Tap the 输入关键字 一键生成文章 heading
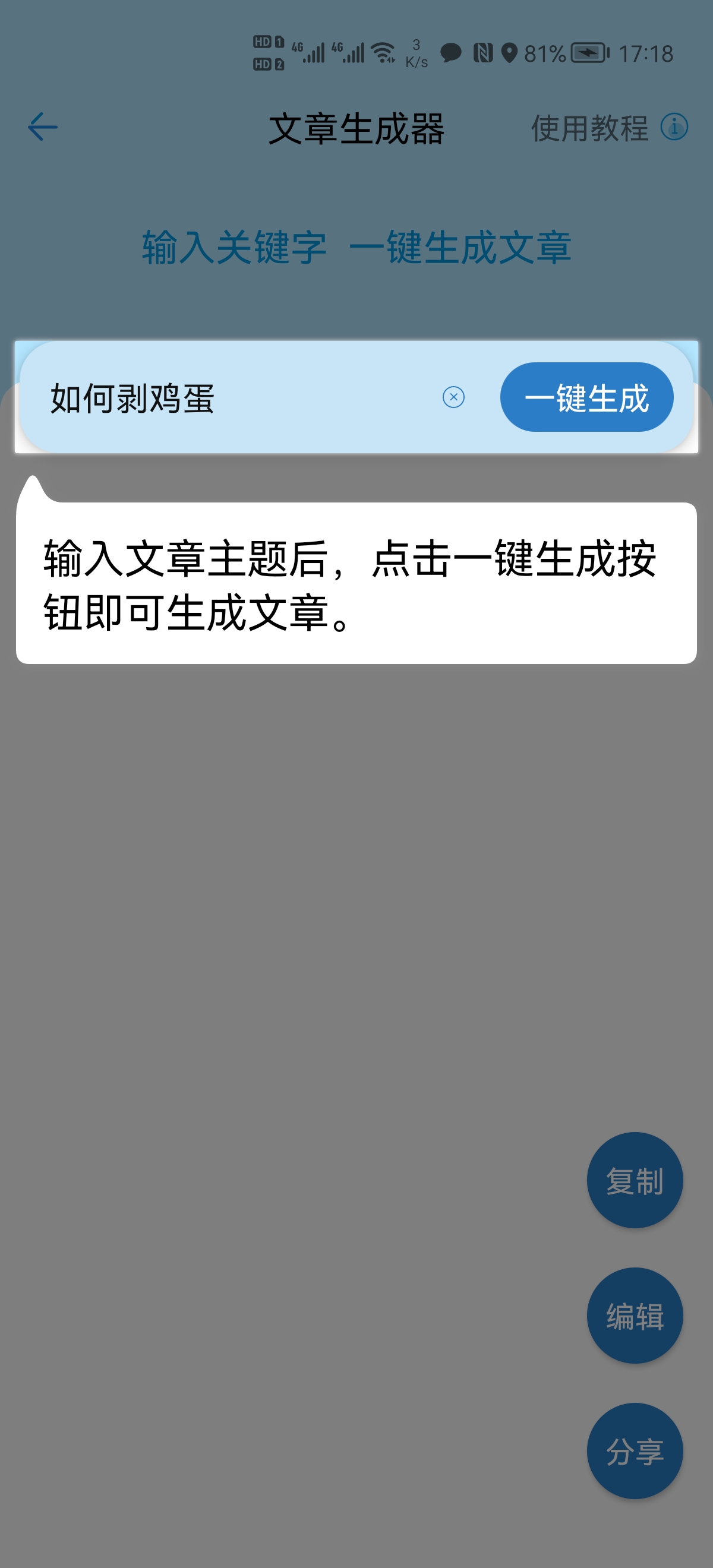 356,246
